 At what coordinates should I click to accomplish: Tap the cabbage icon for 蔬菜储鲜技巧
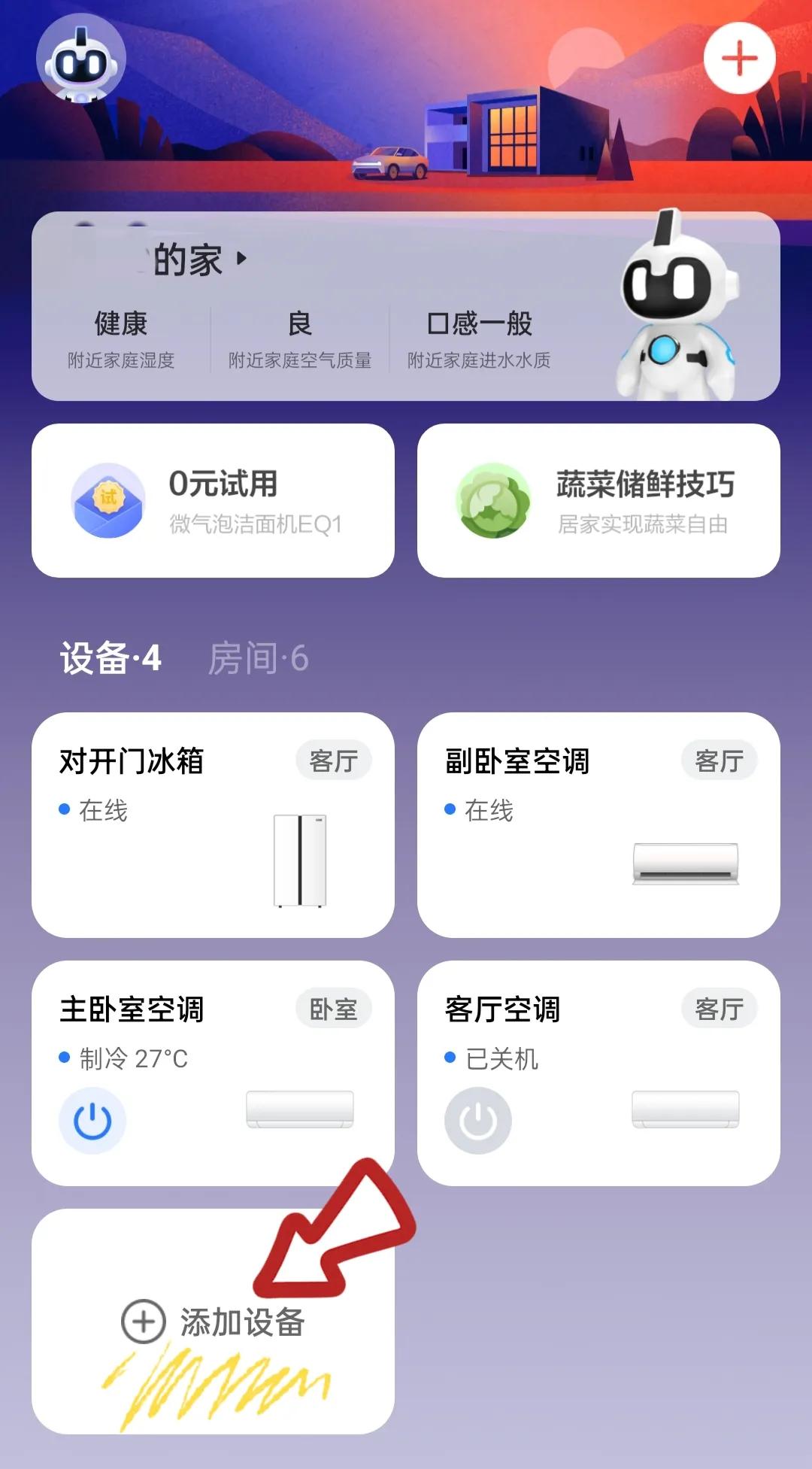496,498
